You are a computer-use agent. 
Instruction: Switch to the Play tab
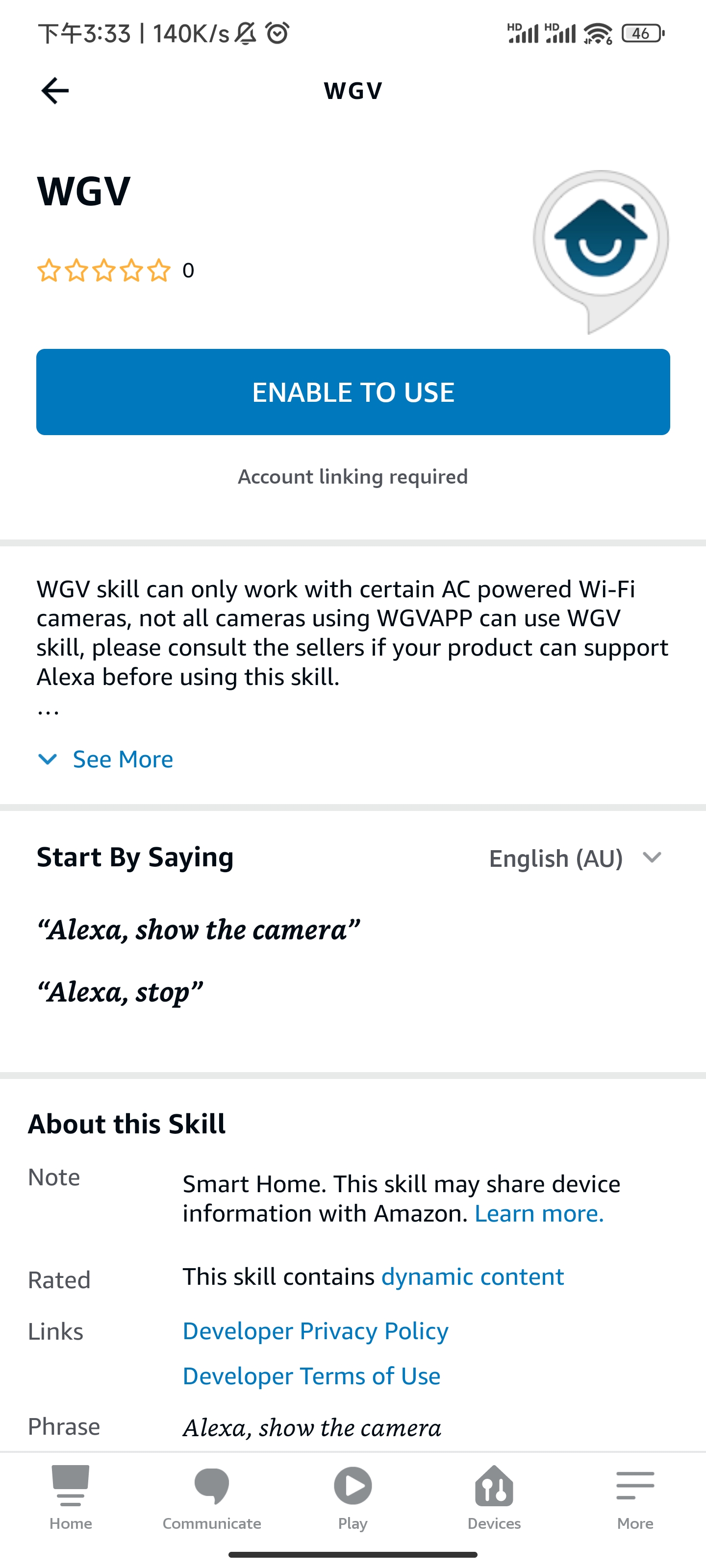click(x=353, y=1497)
